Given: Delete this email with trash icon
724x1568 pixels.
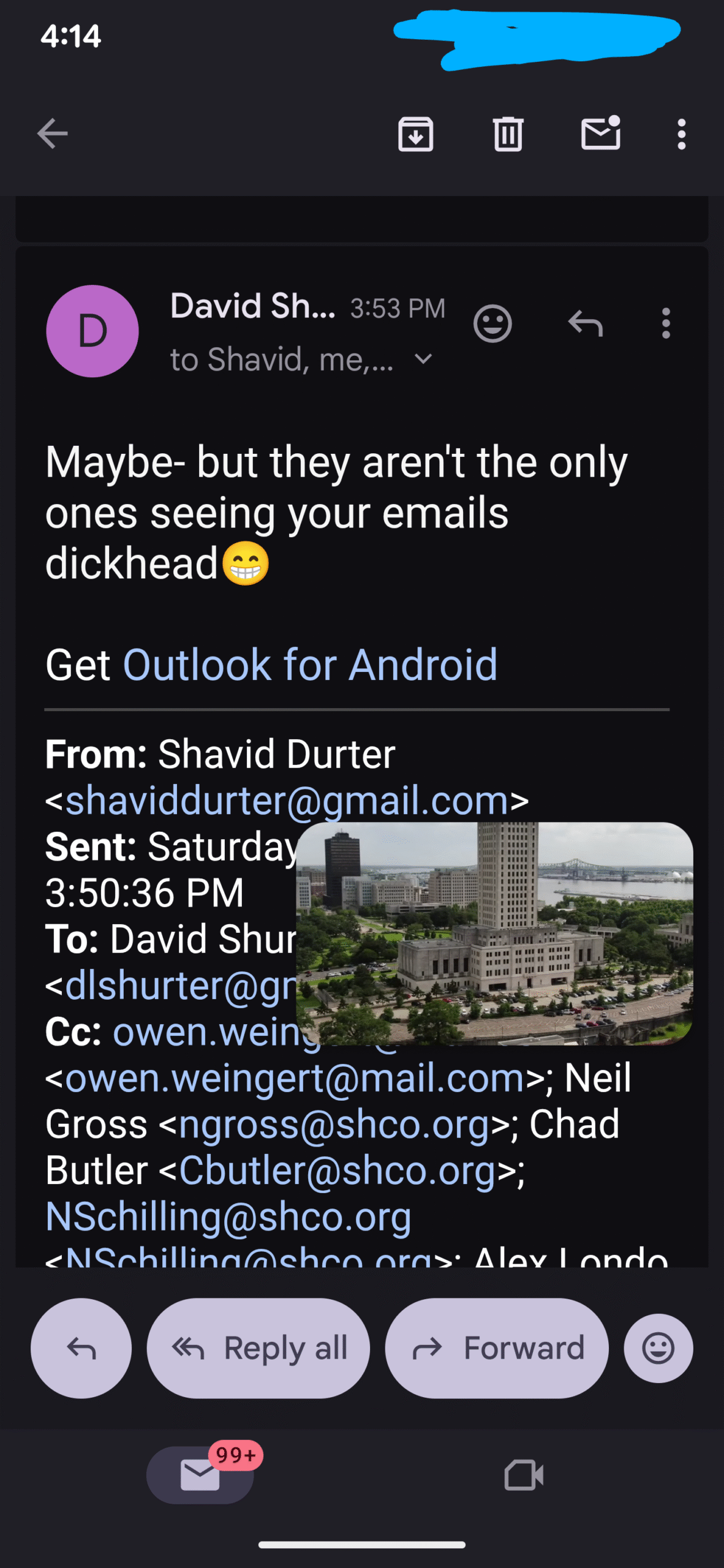Looking at the screenshot, I should click(x=508, y=134).
